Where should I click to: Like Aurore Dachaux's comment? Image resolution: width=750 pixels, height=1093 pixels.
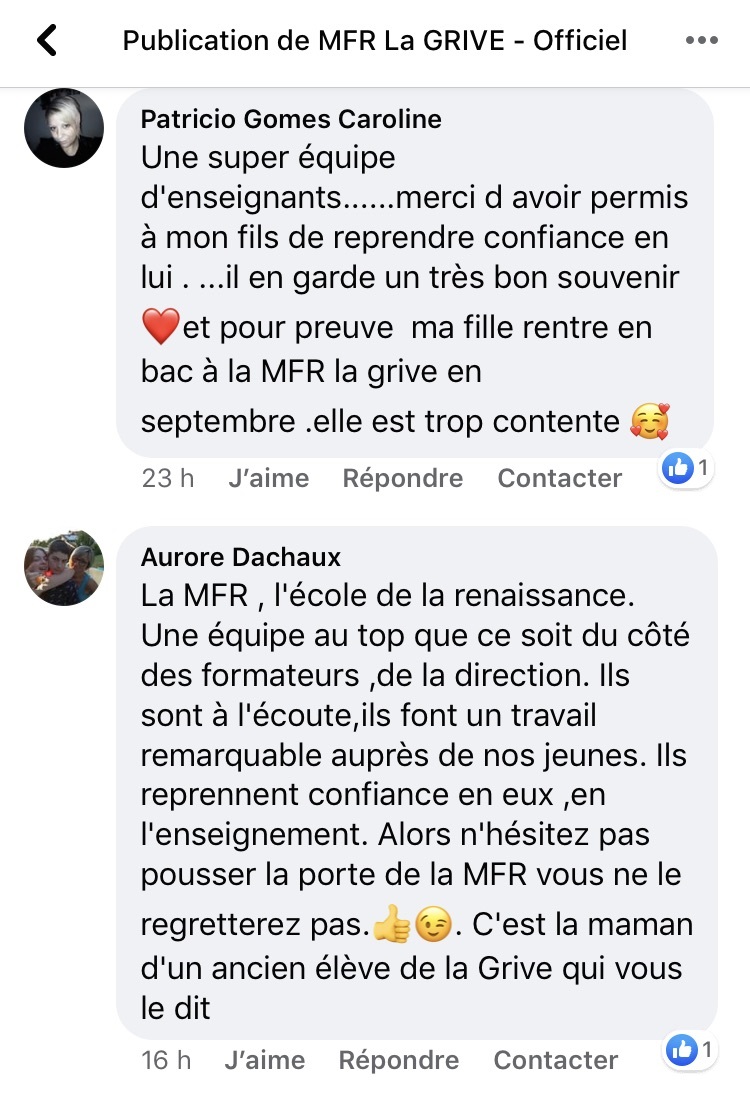point(265,1060)
